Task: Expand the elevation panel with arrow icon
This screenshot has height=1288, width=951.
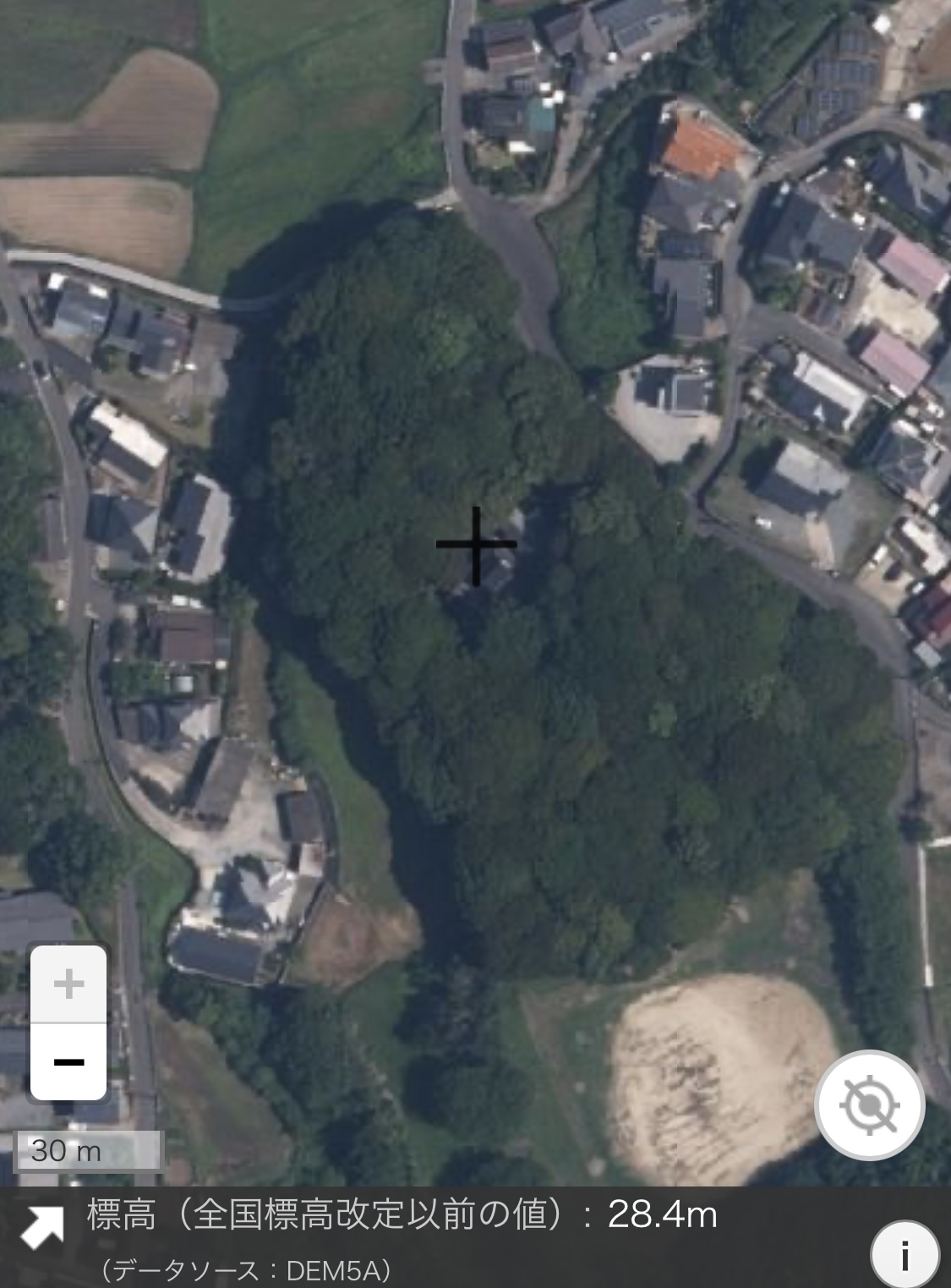Action: [42, 1227]
